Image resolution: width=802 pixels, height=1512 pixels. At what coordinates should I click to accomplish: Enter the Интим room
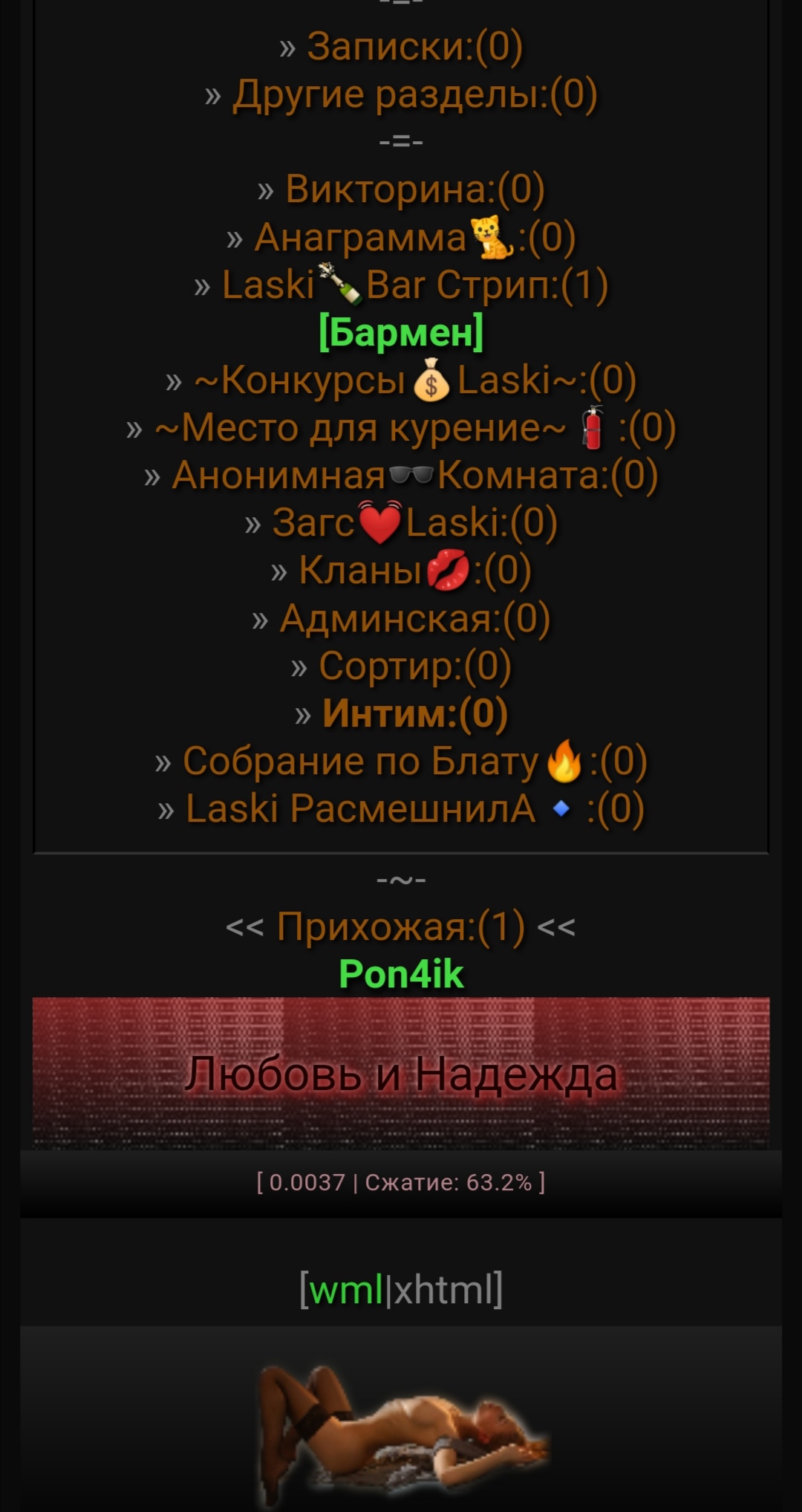click(x=414, y=713)
